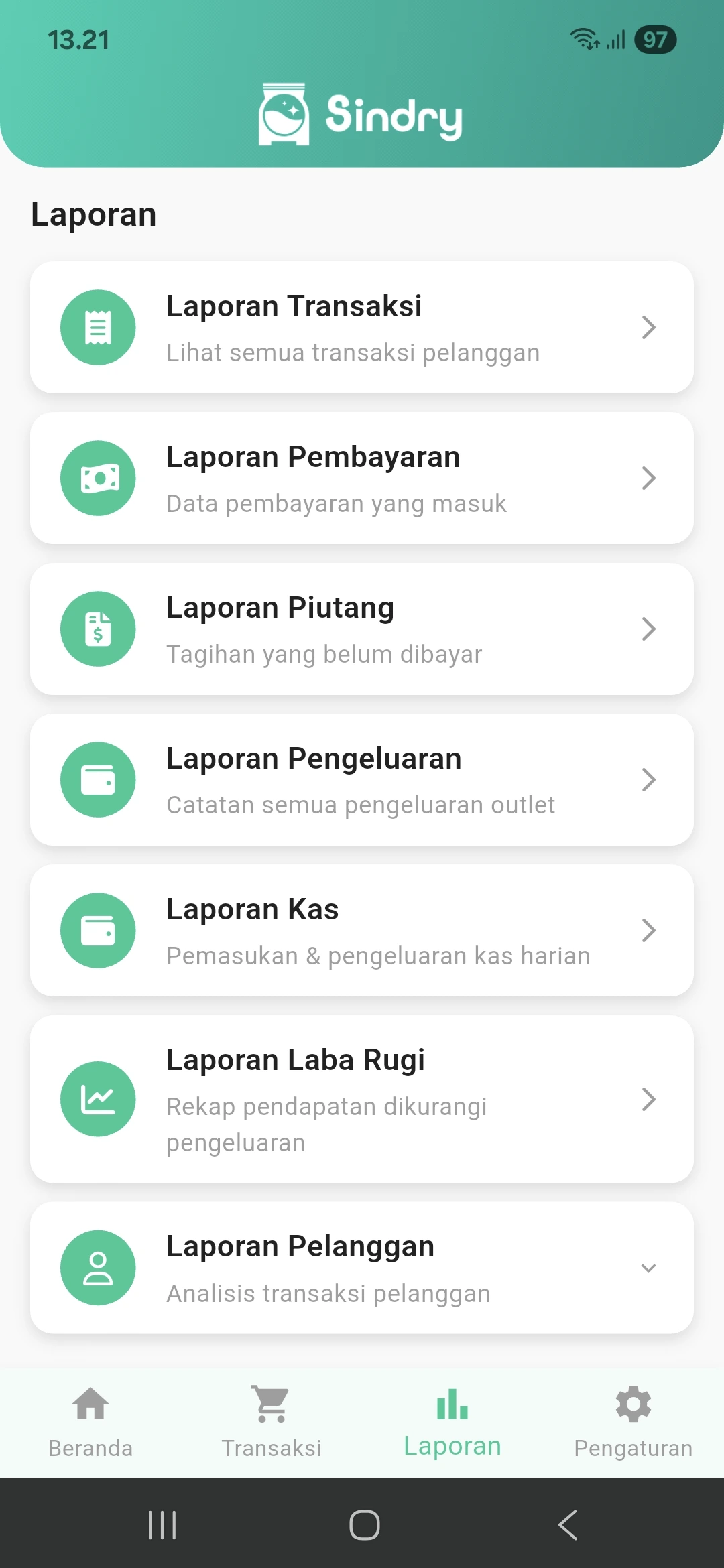The image size is (724, 1568).
Task: Tap the home navigation circle button
Action: (362, 1525)
